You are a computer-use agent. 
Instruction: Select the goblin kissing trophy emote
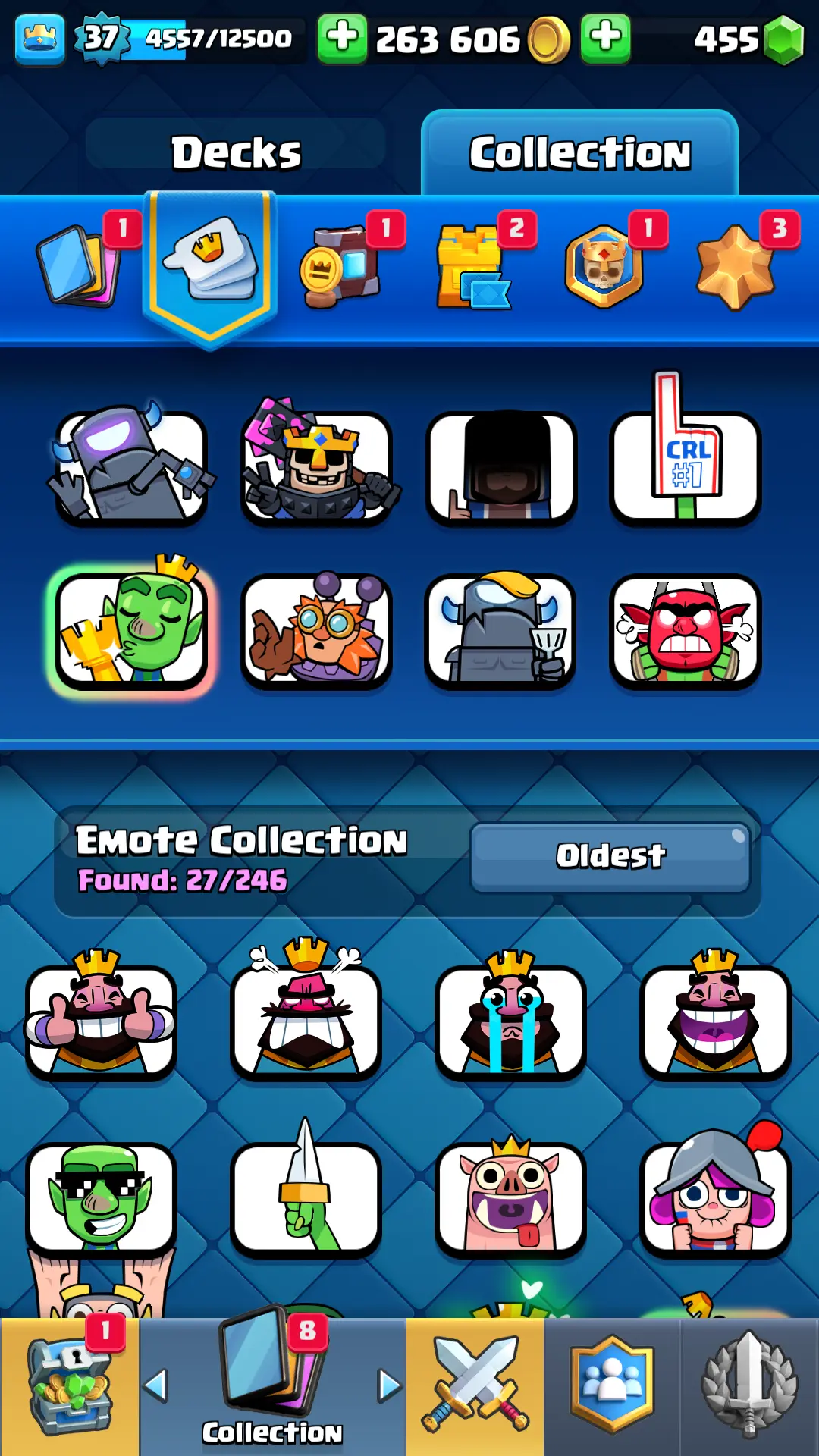click(x=132, y=629)
